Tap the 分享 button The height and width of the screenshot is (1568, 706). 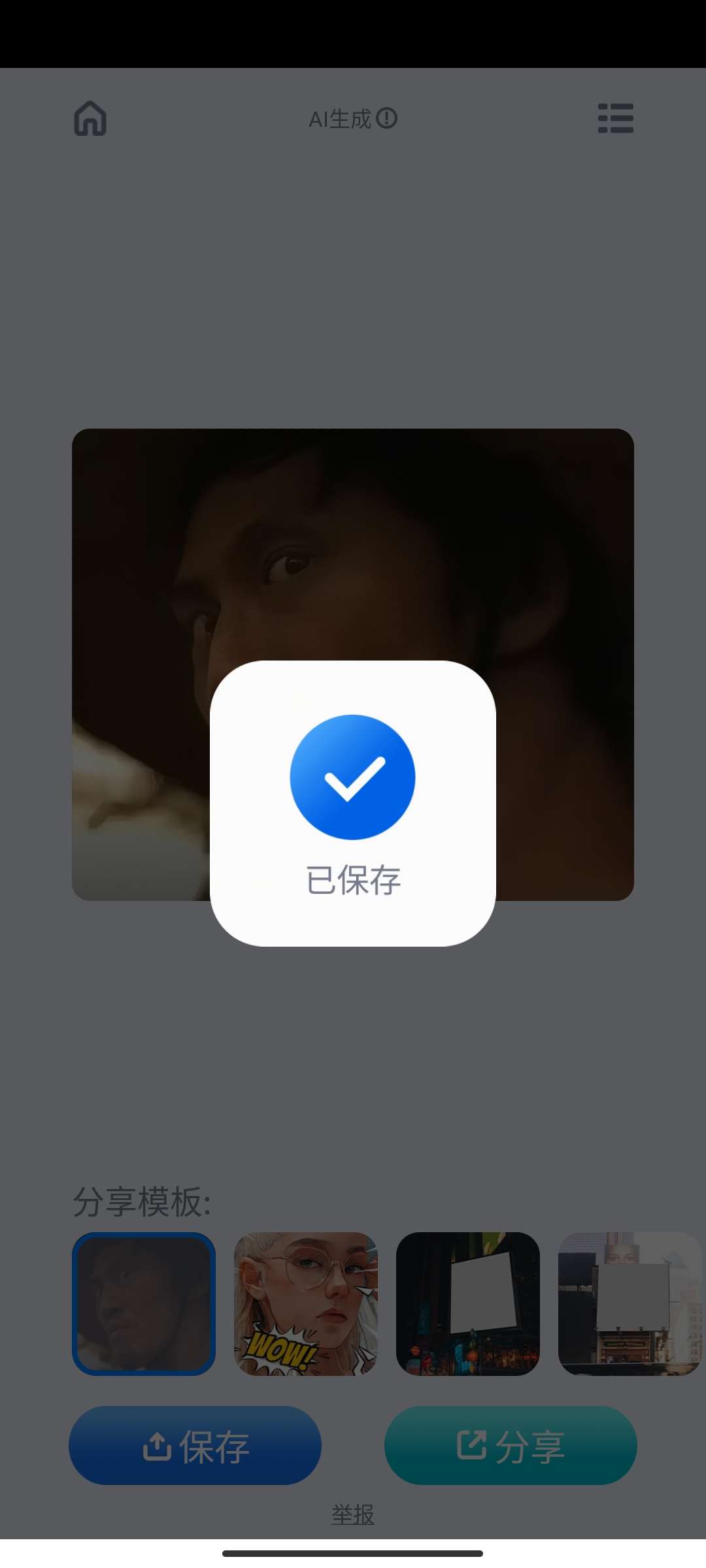tap(511, 1445)
